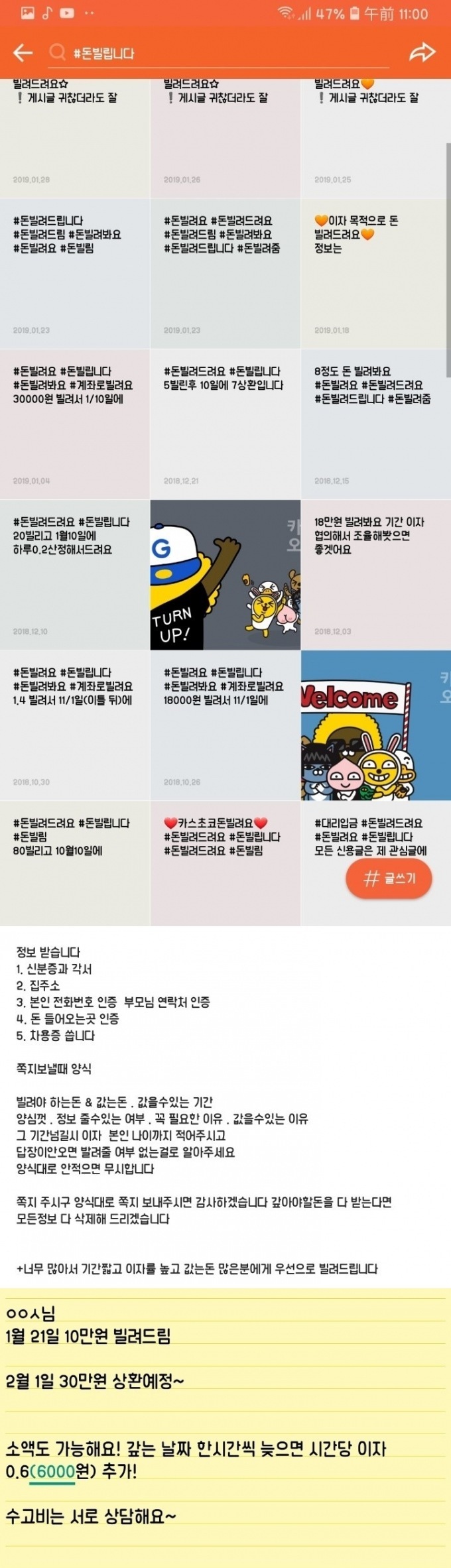Open the Welcome image post

tap(376, 725)
